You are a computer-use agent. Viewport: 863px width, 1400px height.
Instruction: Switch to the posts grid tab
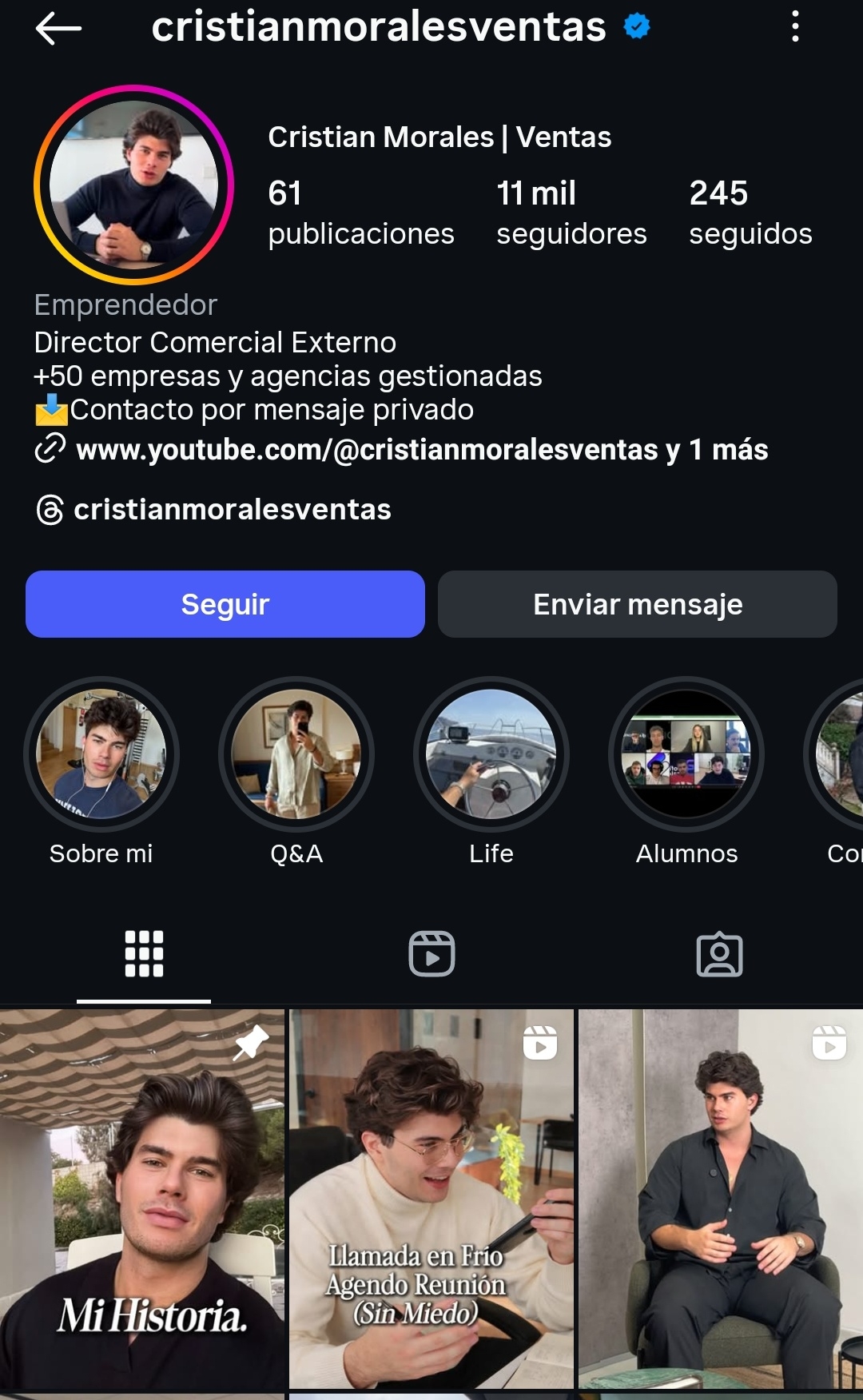pos(144,954)
